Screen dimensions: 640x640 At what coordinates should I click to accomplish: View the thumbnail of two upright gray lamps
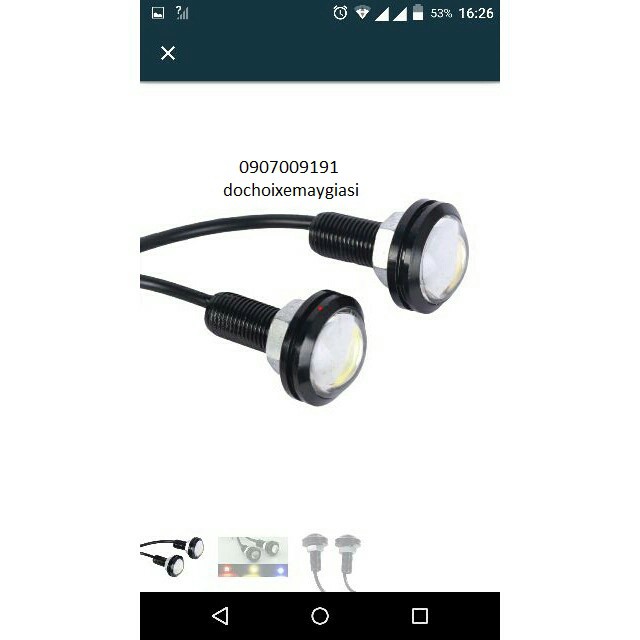coord(331,562)
